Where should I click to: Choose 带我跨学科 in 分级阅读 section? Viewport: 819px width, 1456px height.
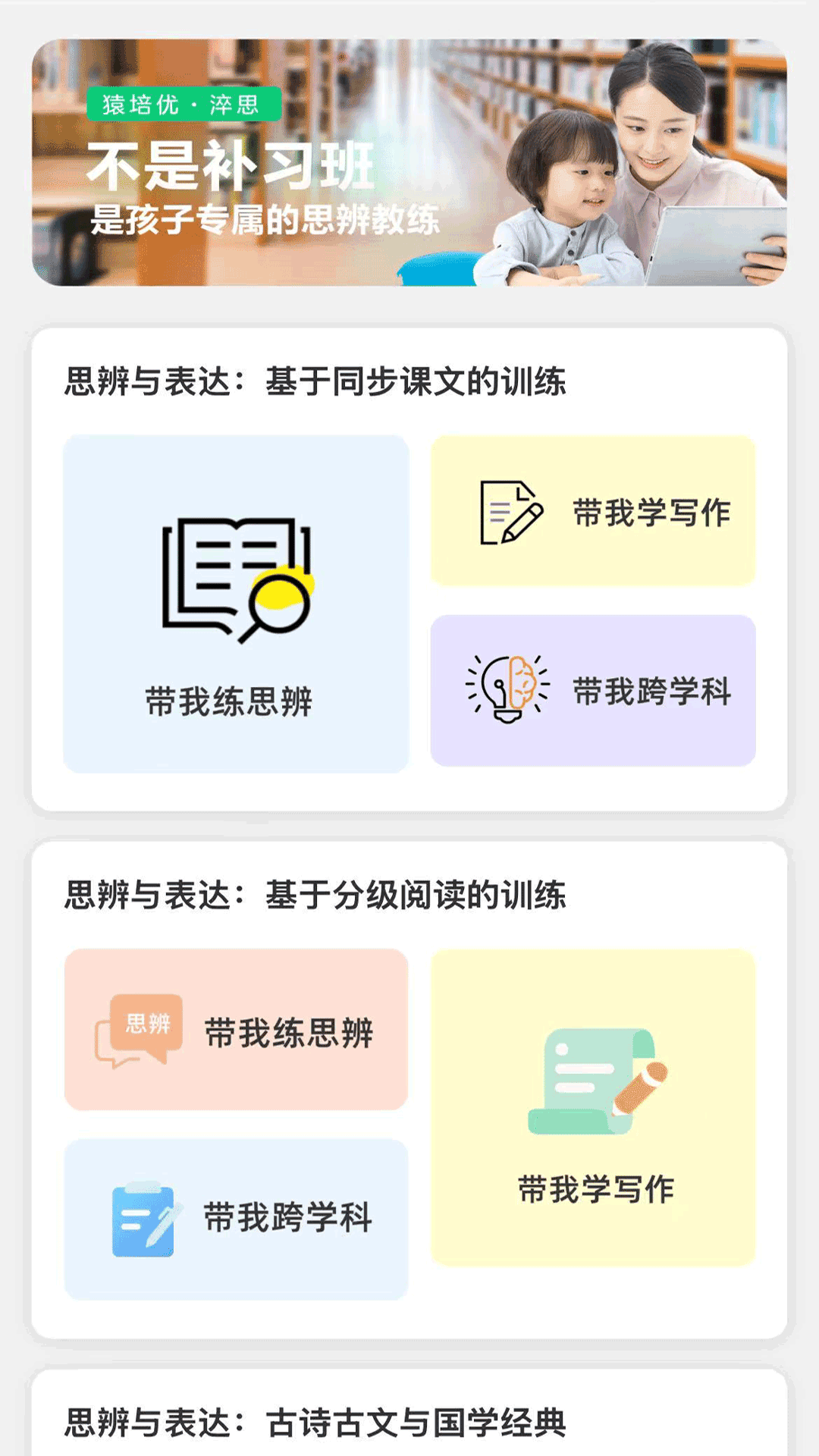(x=236, y=1219)
